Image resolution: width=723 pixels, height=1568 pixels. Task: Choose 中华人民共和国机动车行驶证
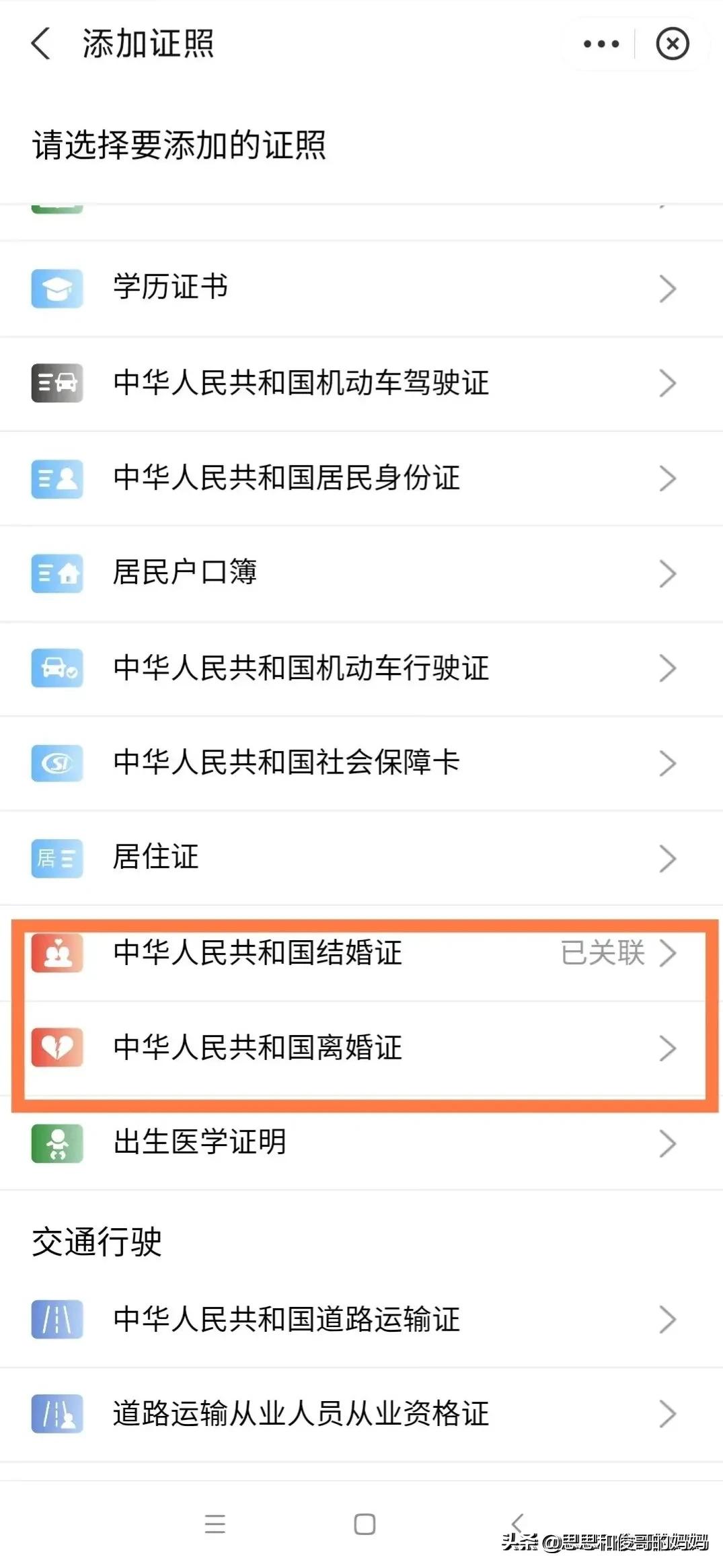click(361, 668)
